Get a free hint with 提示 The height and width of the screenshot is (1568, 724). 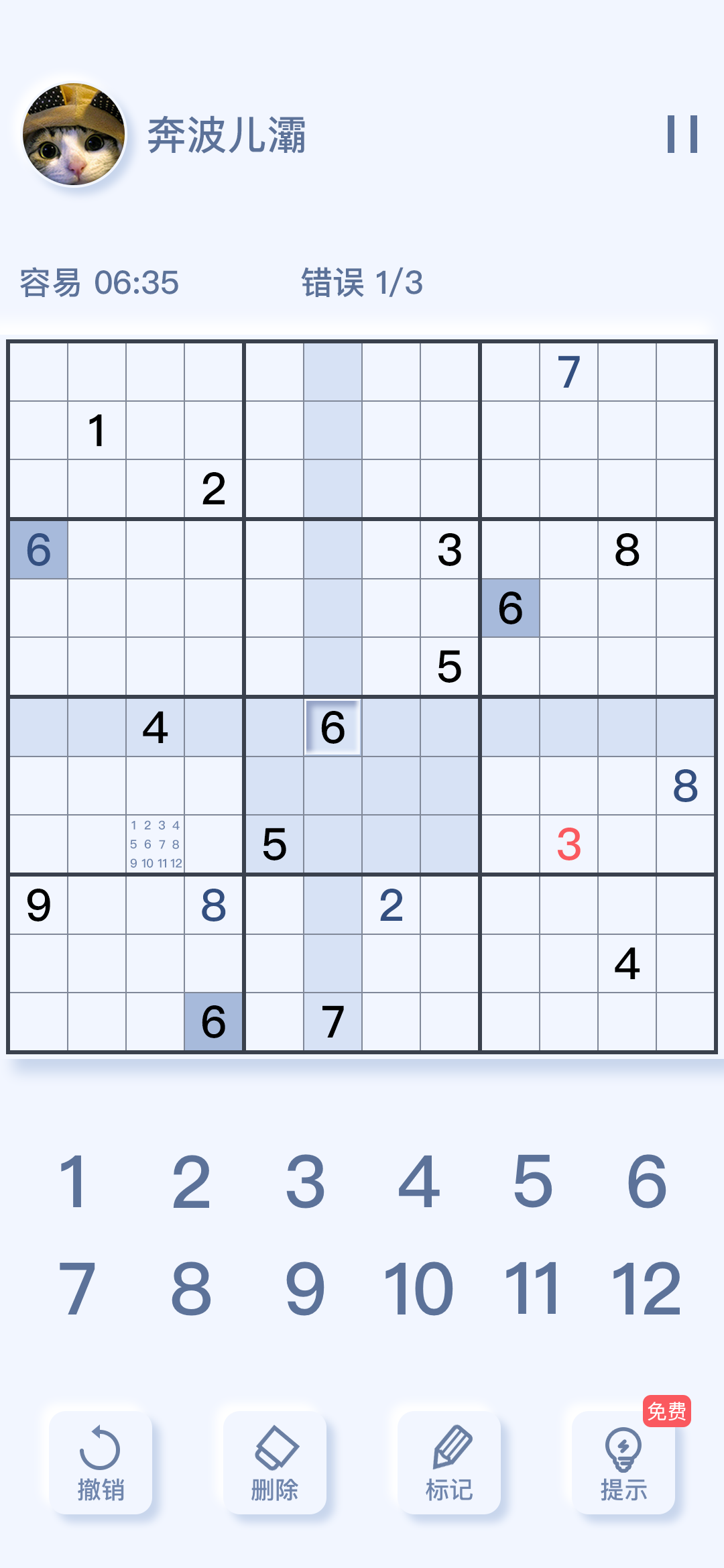pyautogui.click(x=623, y=1463)
